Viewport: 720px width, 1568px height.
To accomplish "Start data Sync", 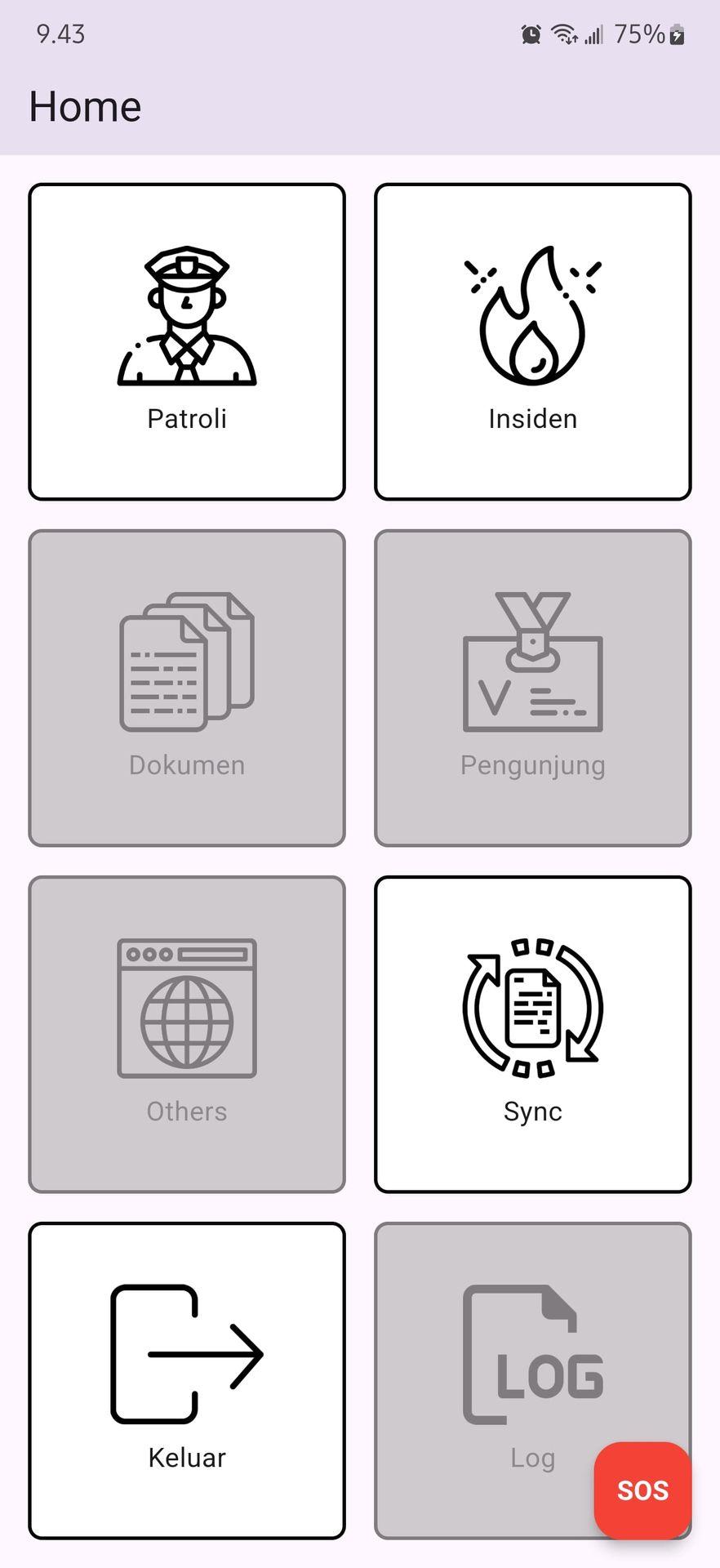I will click(x=532, y=1034).
